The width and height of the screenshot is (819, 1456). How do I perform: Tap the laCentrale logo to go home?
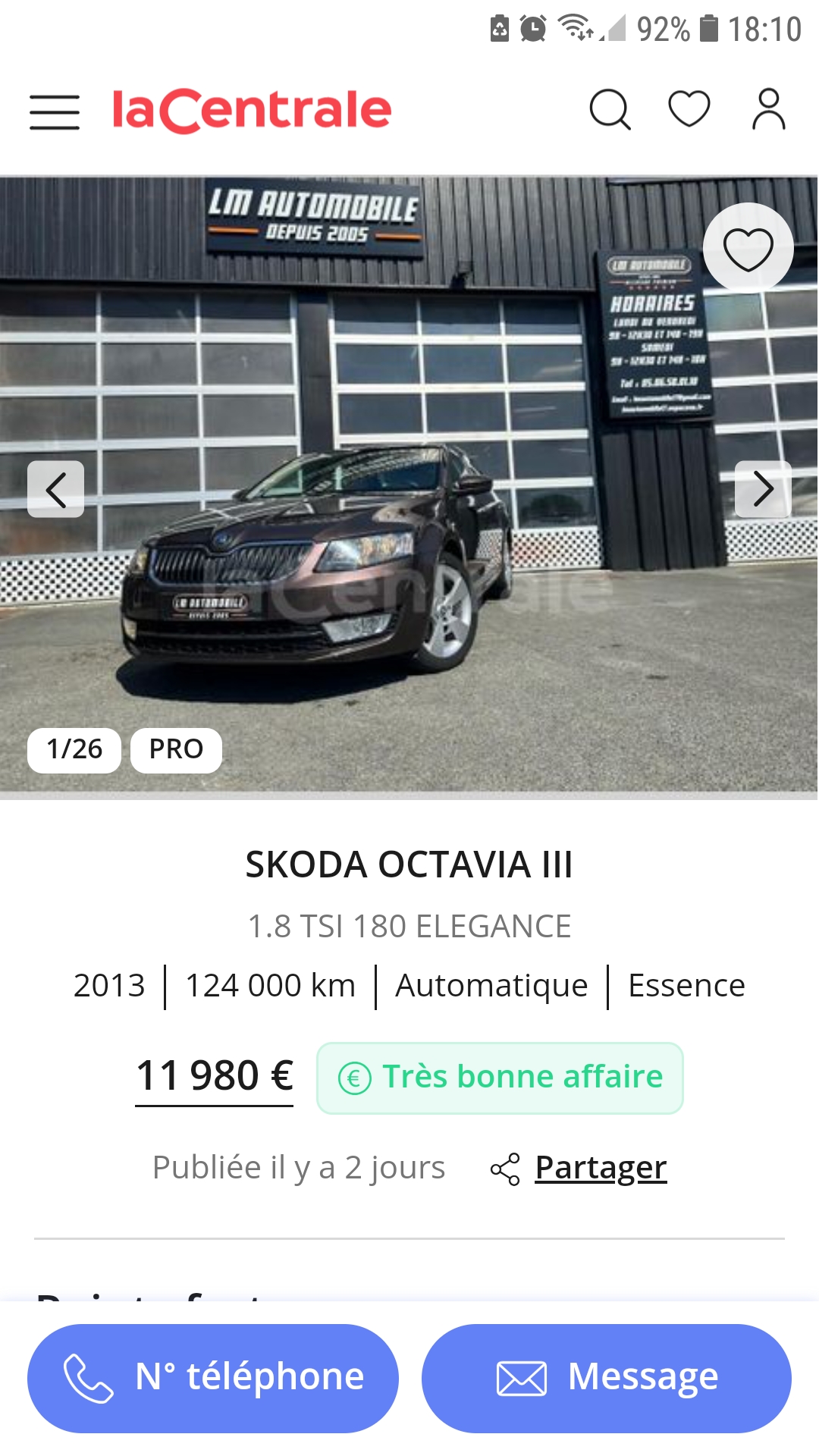pos(252,111)
